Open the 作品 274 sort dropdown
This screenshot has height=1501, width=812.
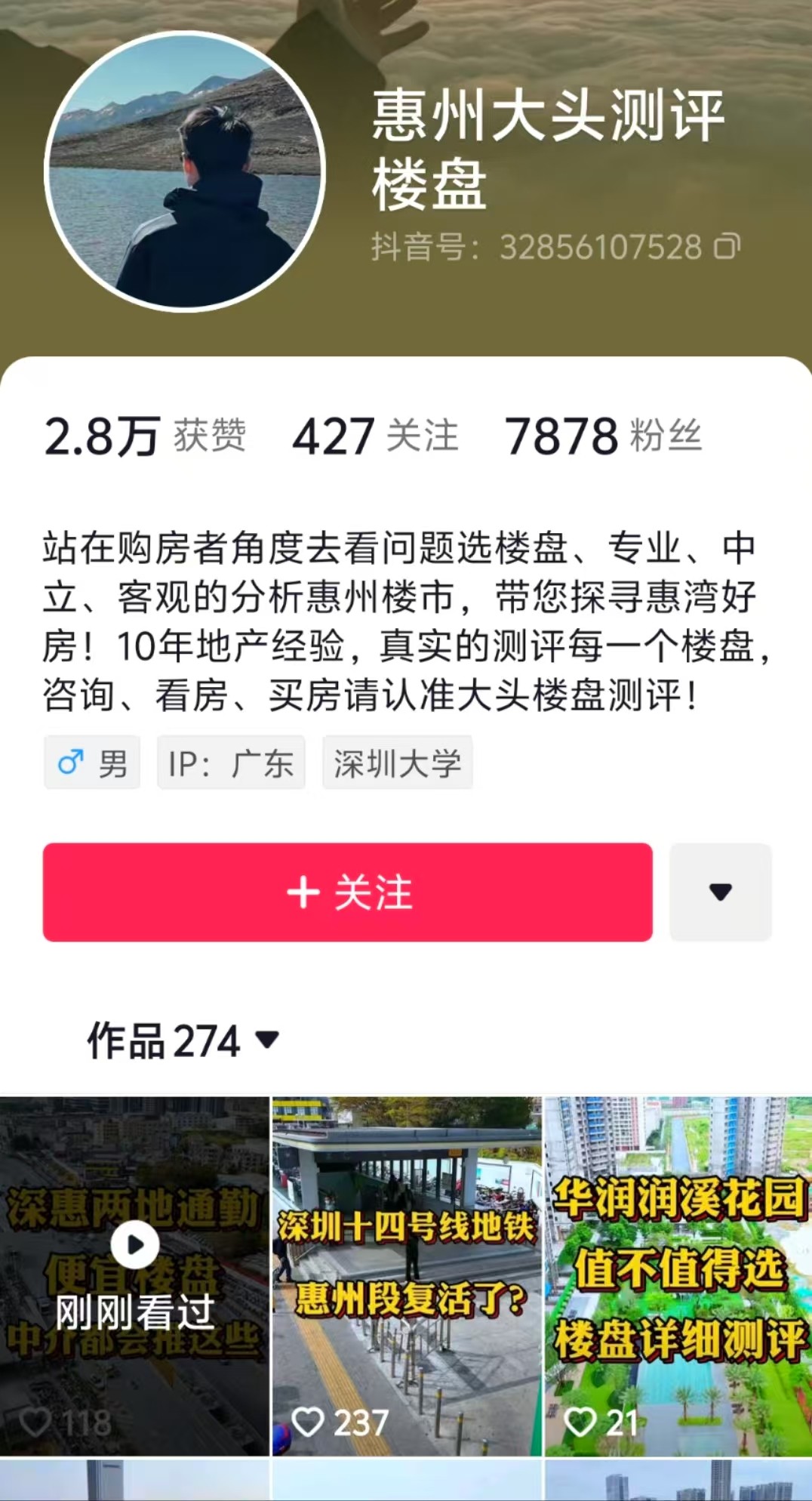(x=183, y=1040)
